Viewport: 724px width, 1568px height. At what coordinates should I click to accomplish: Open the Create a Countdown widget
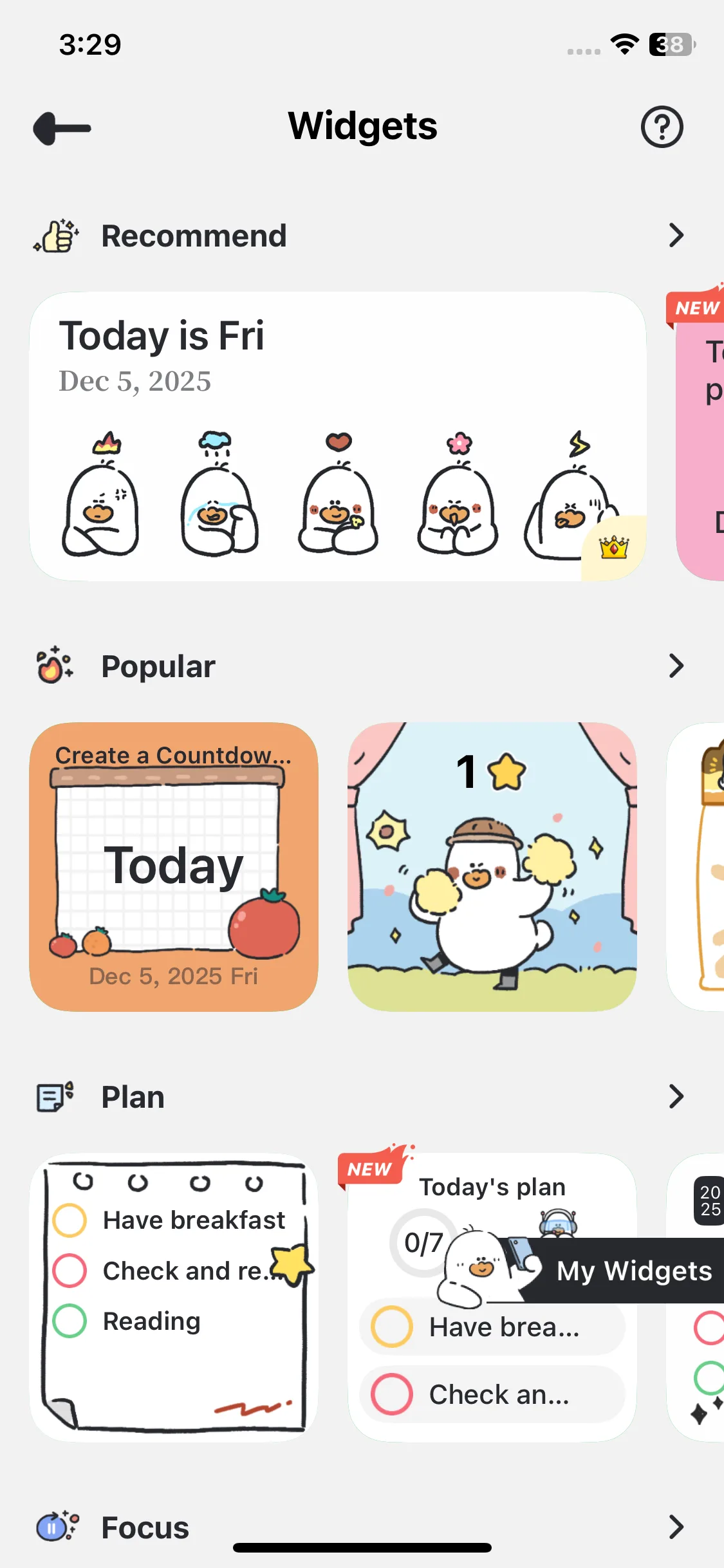(x=174, y=867)
